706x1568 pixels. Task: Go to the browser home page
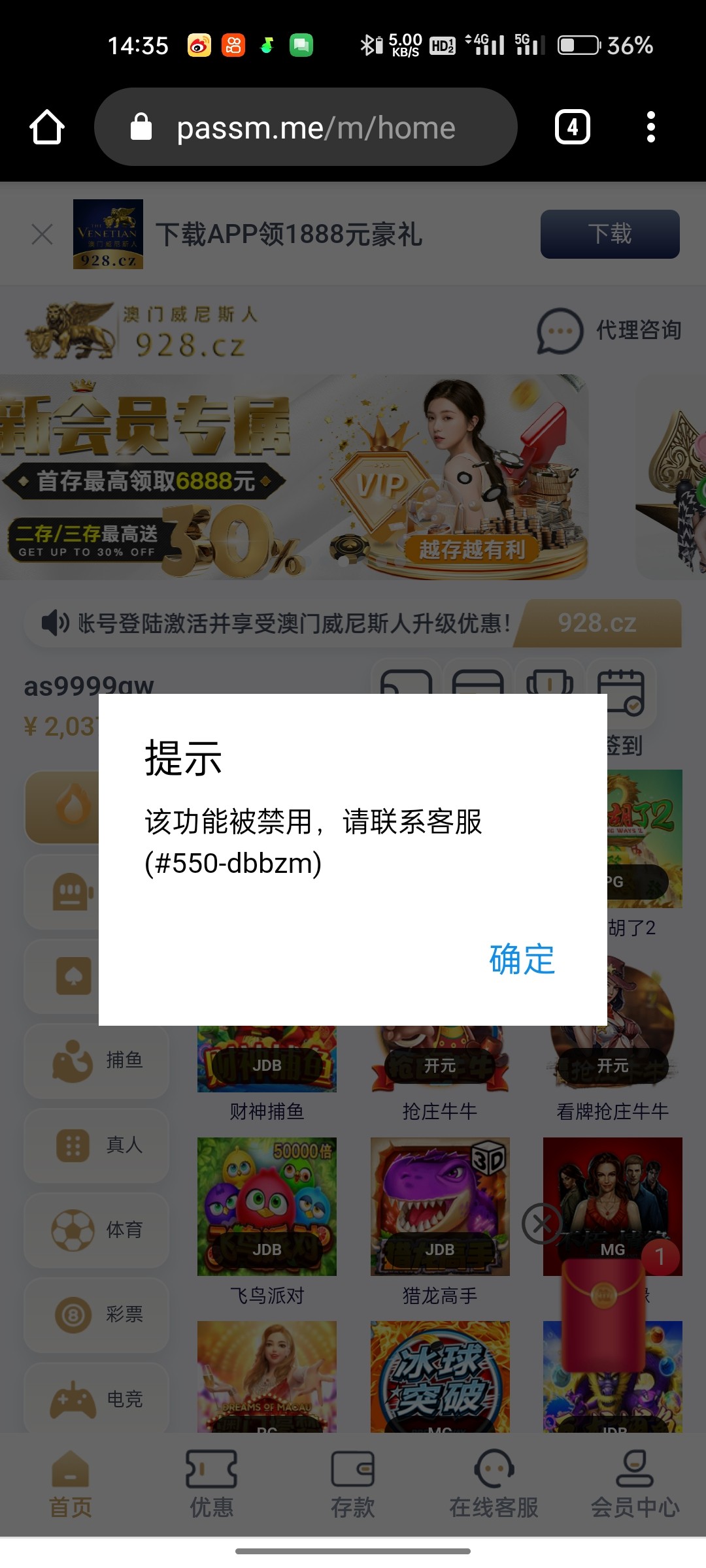[x=47, y=127]
